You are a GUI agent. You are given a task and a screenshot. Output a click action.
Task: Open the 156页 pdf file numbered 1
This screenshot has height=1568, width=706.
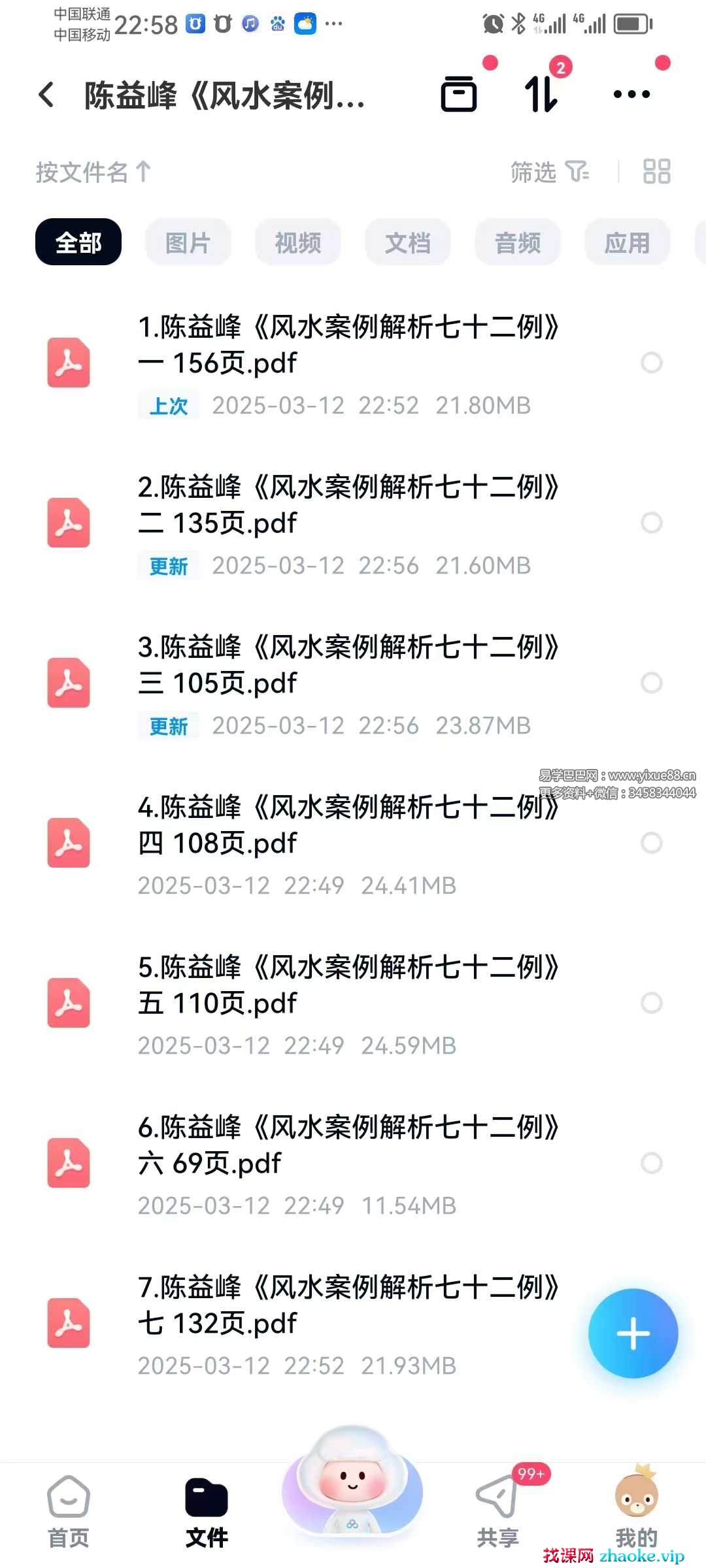click(x=346, y=345)
